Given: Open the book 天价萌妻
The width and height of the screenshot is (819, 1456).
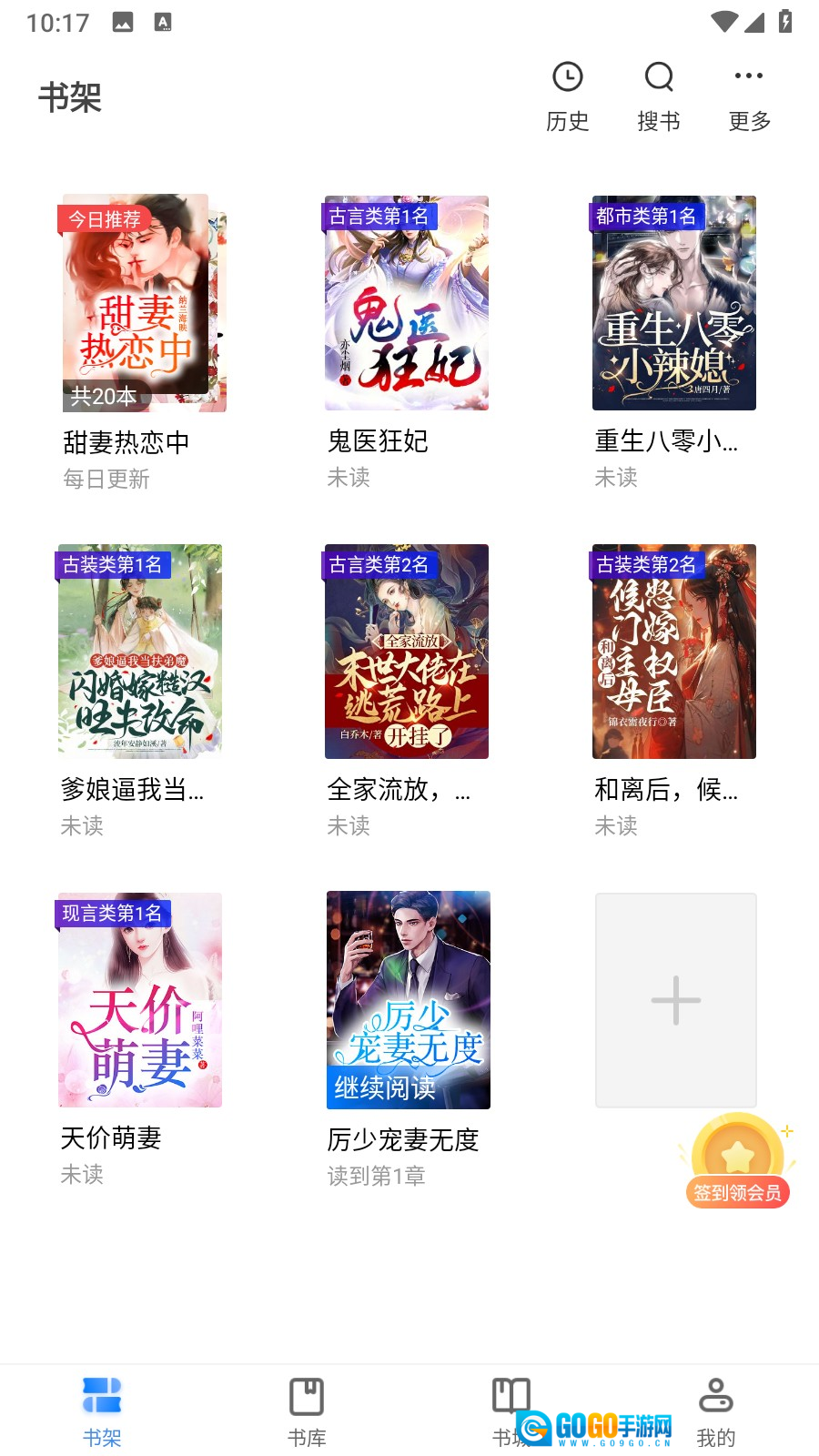Looking at the screenshot, I should pyautogui.click(x=139, y=1000).
